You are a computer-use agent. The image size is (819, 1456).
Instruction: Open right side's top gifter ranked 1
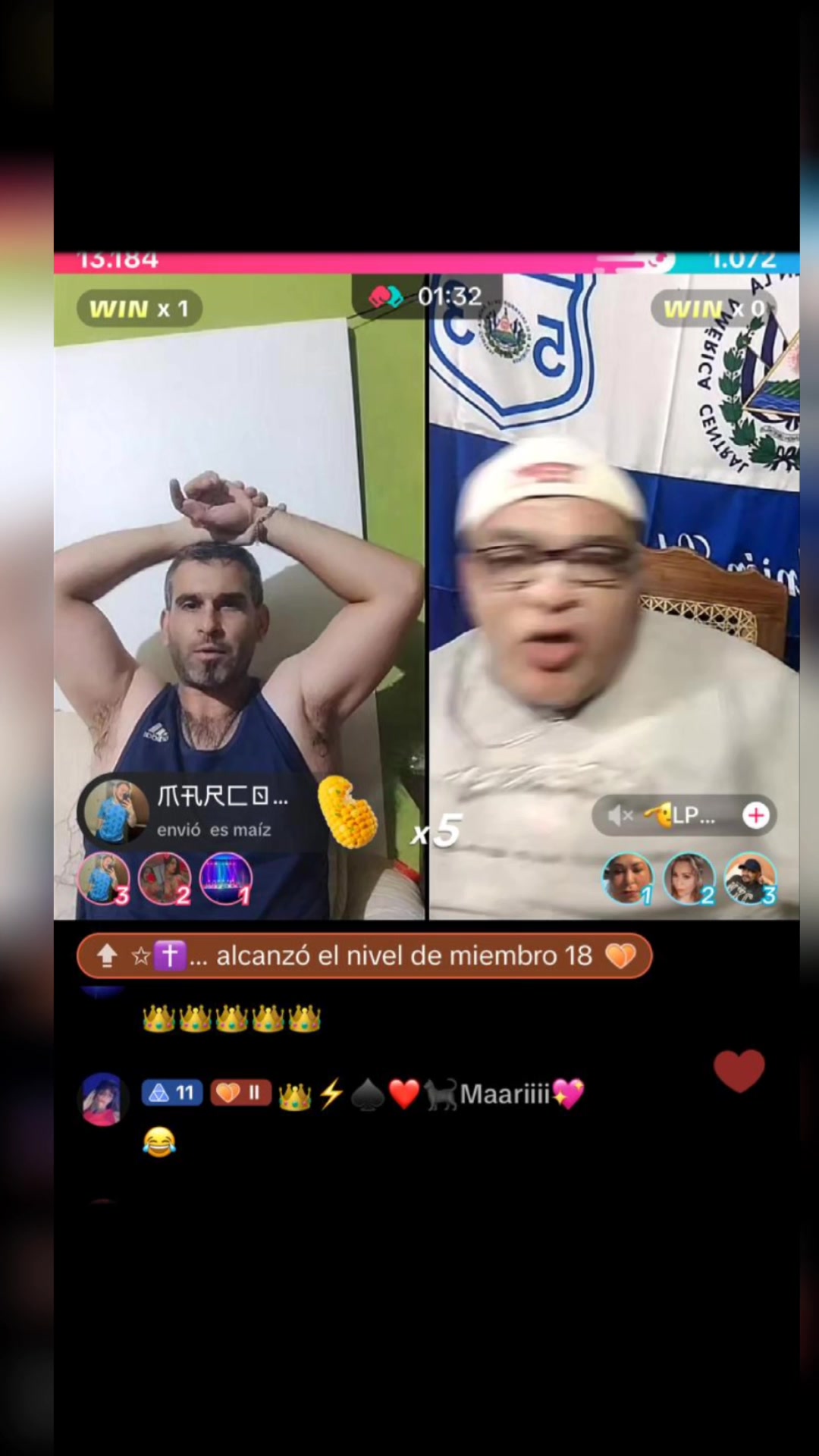tap(628, 879)
